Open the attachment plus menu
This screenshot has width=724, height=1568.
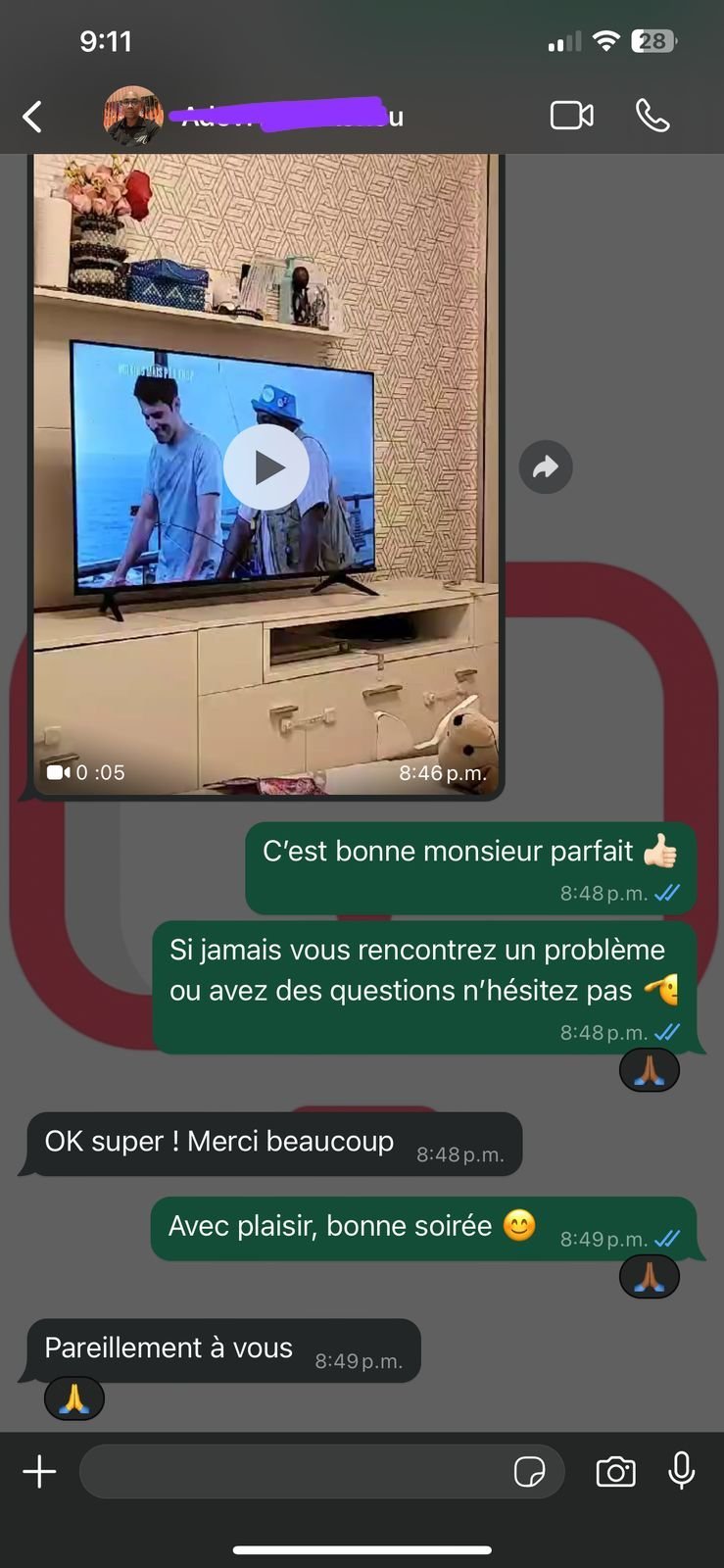pos(39,1471)
